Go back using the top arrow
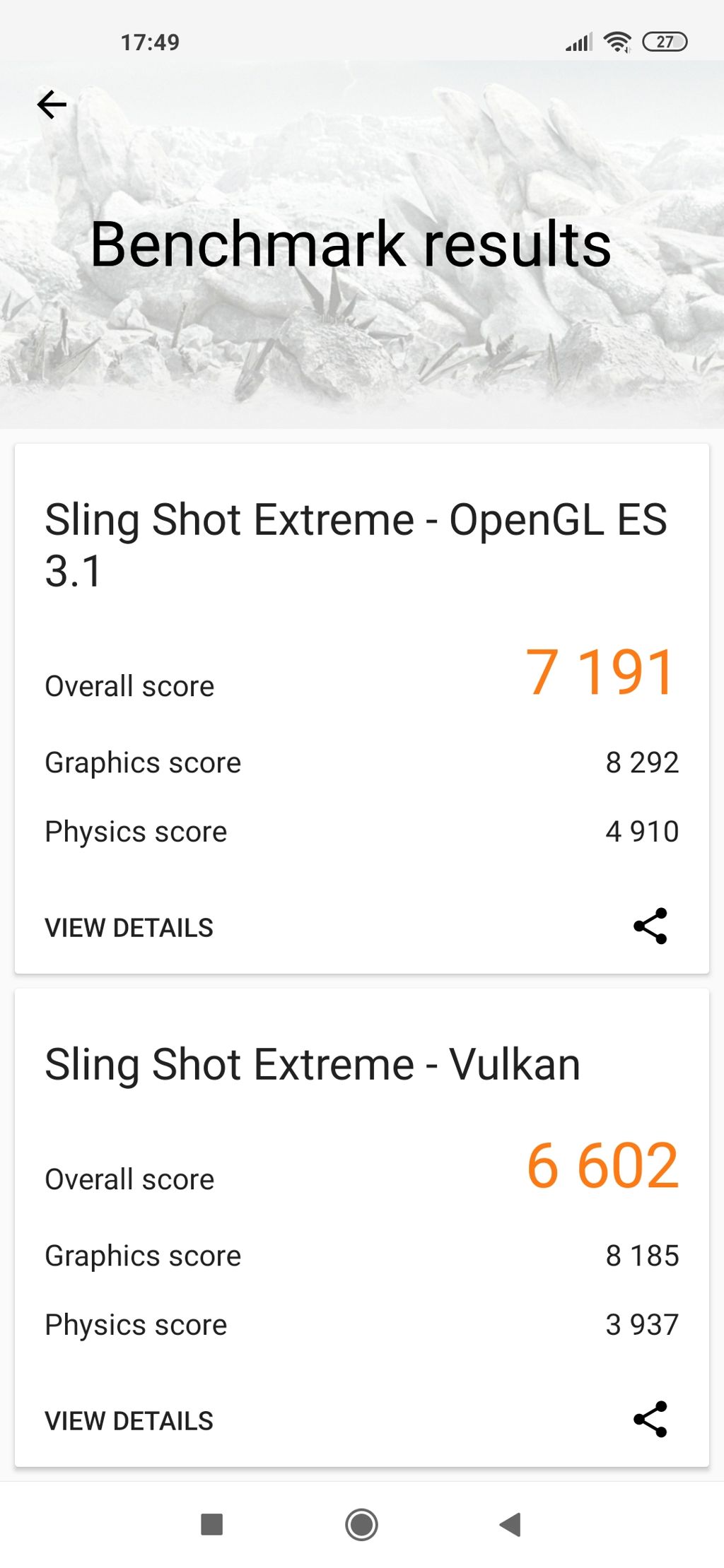 [x=52, y=105]
